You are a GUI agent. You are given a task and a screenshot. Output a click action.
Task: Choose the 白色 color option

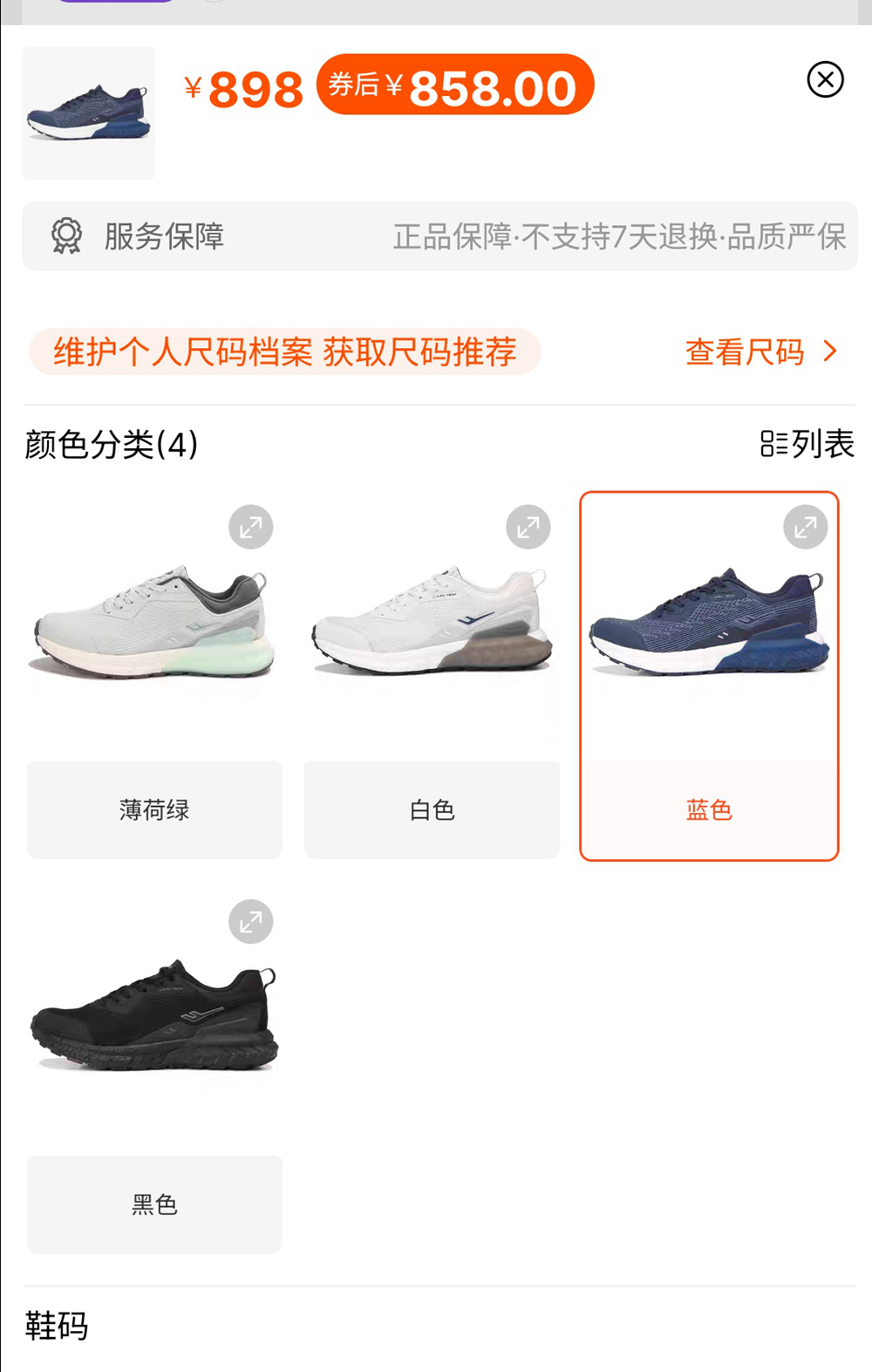(432, 809)
